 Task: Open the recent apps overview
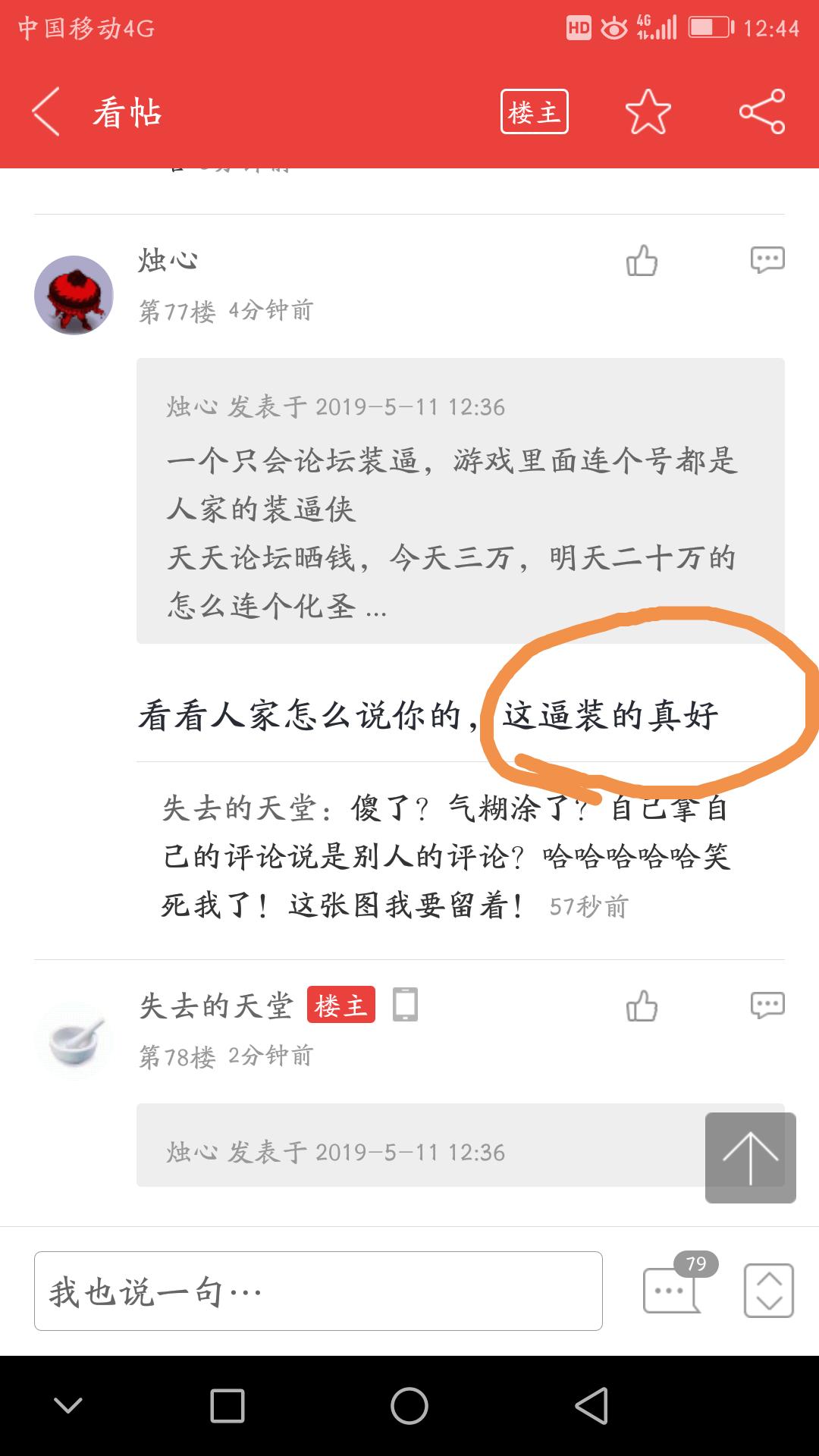click(x=227, y=1406)
